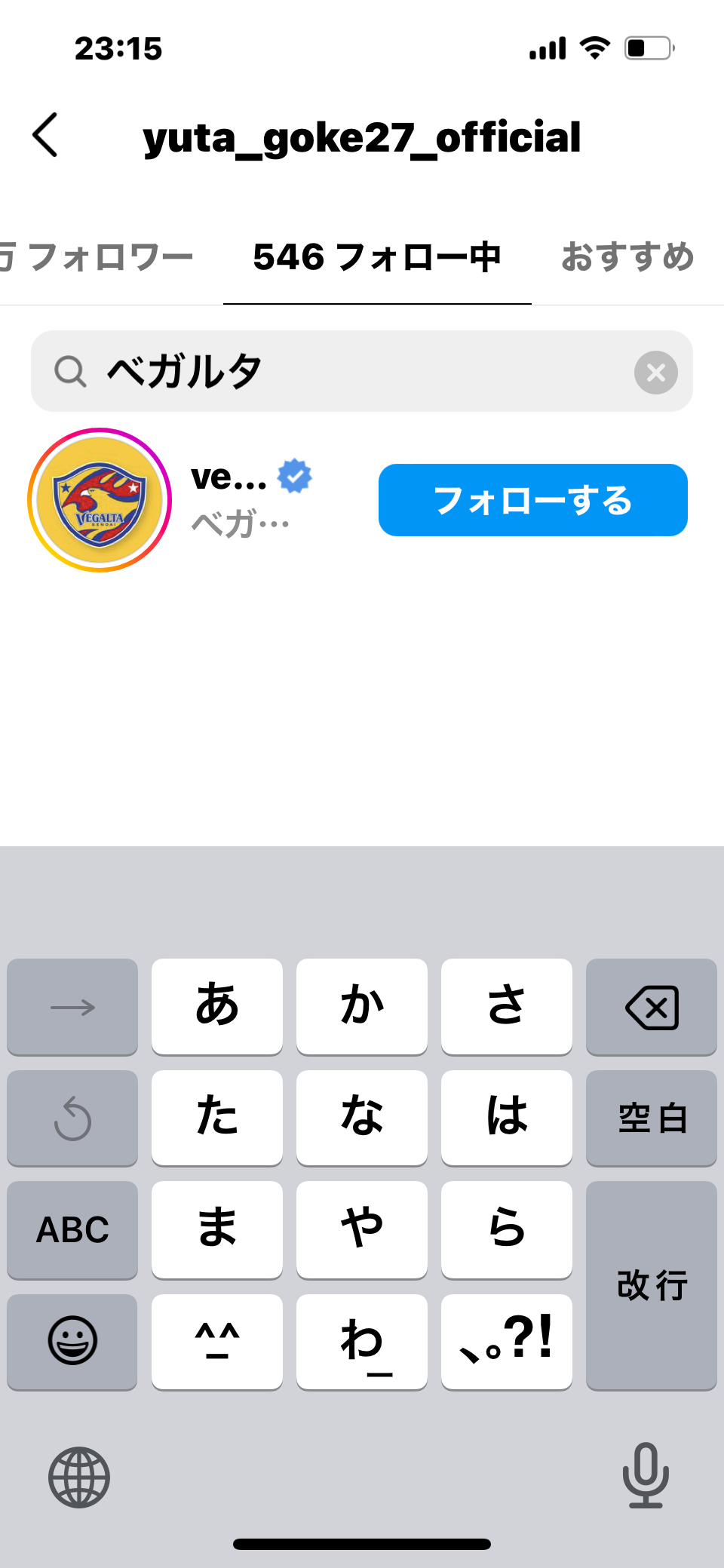
Task: Follow the Vegalta account with フォローする
Action: (x=532, y=500)
